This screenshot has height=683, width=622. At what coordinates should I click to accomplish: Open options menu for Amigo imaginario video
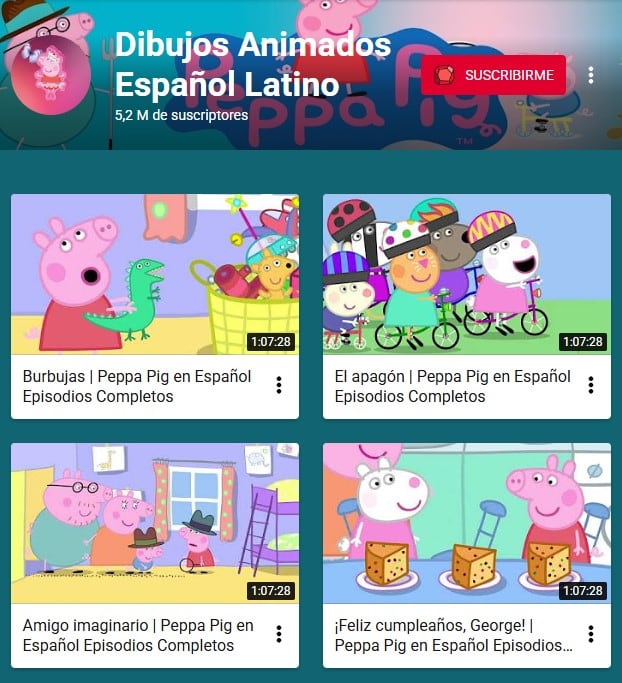(x=279, y=634)
